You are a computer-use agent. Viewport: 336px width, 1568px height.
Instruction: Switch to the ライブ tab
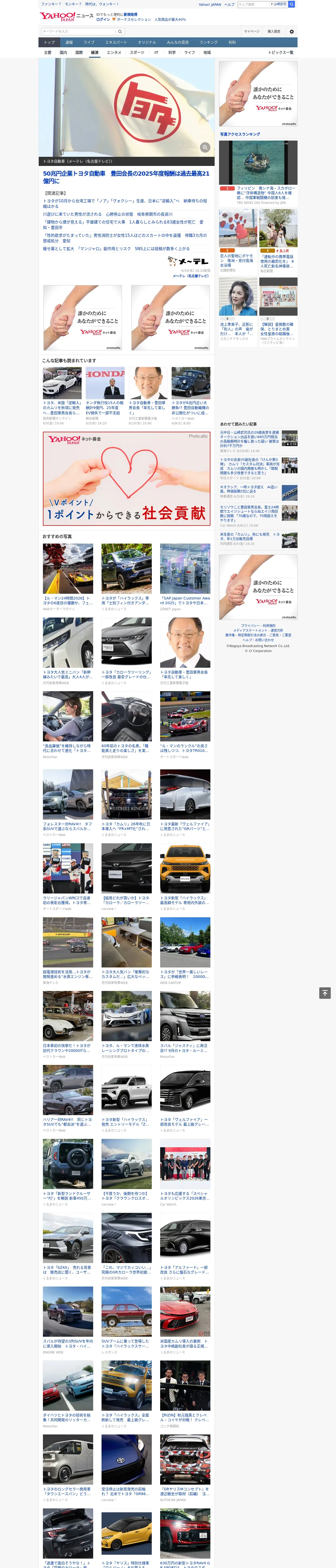click(89, 43)
